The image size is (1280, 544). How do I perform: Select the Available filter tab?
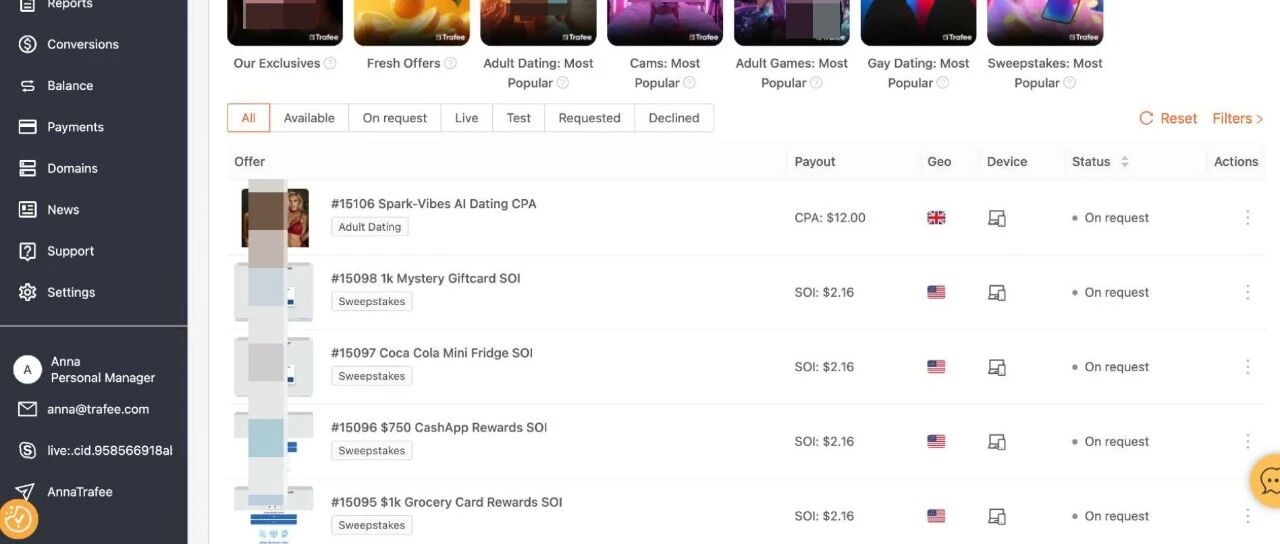click(309, 118)
